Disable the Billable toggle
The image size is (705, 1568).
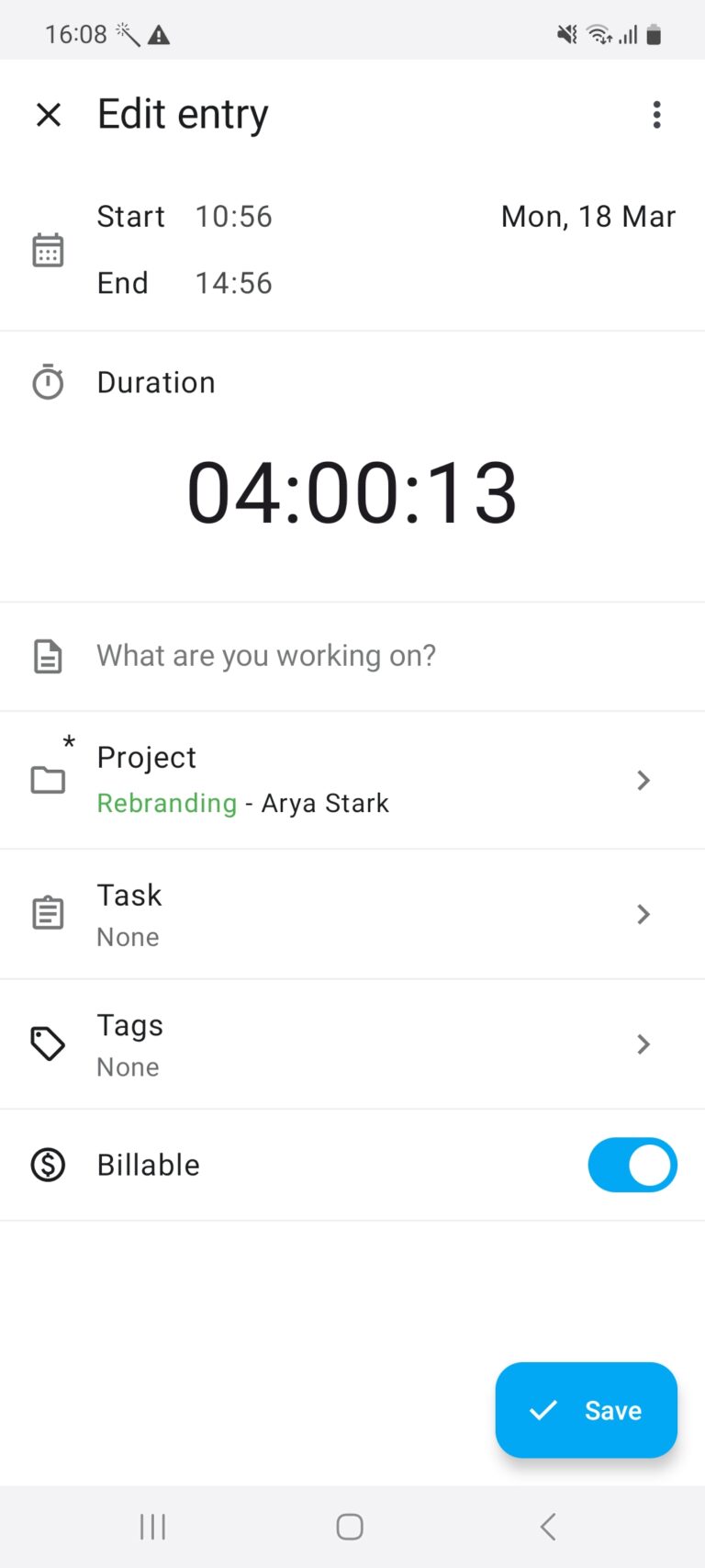632,1165
